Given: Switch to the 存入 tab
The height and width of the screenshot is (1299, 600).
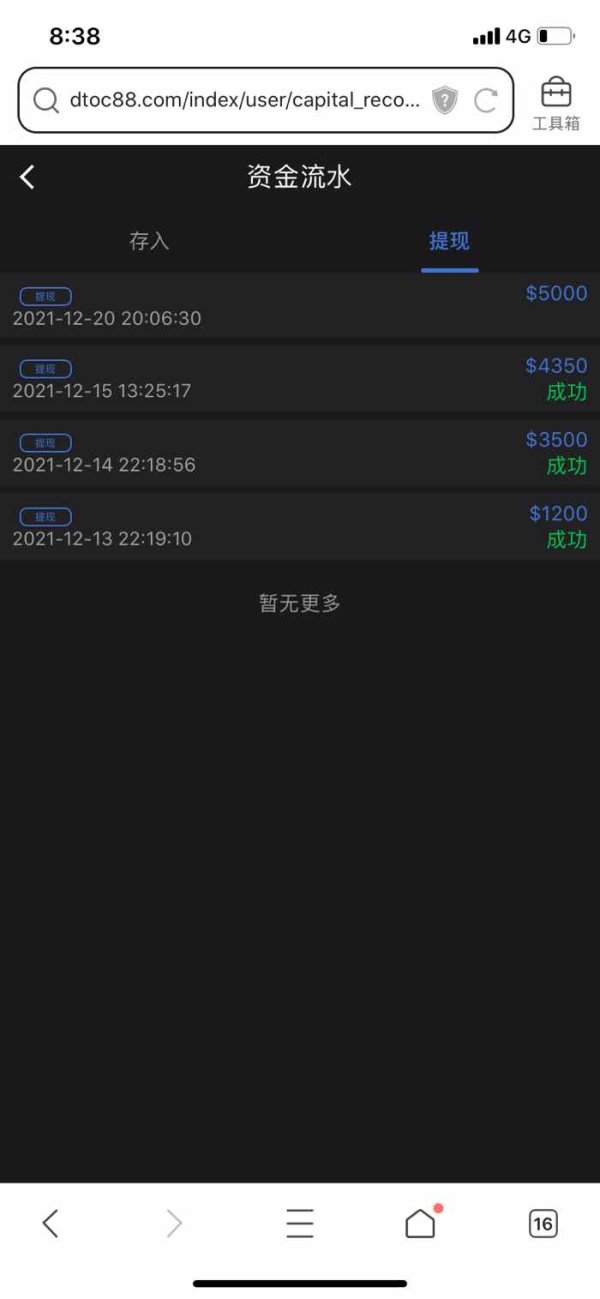Looking at the screenshot, I should [150, 241].
